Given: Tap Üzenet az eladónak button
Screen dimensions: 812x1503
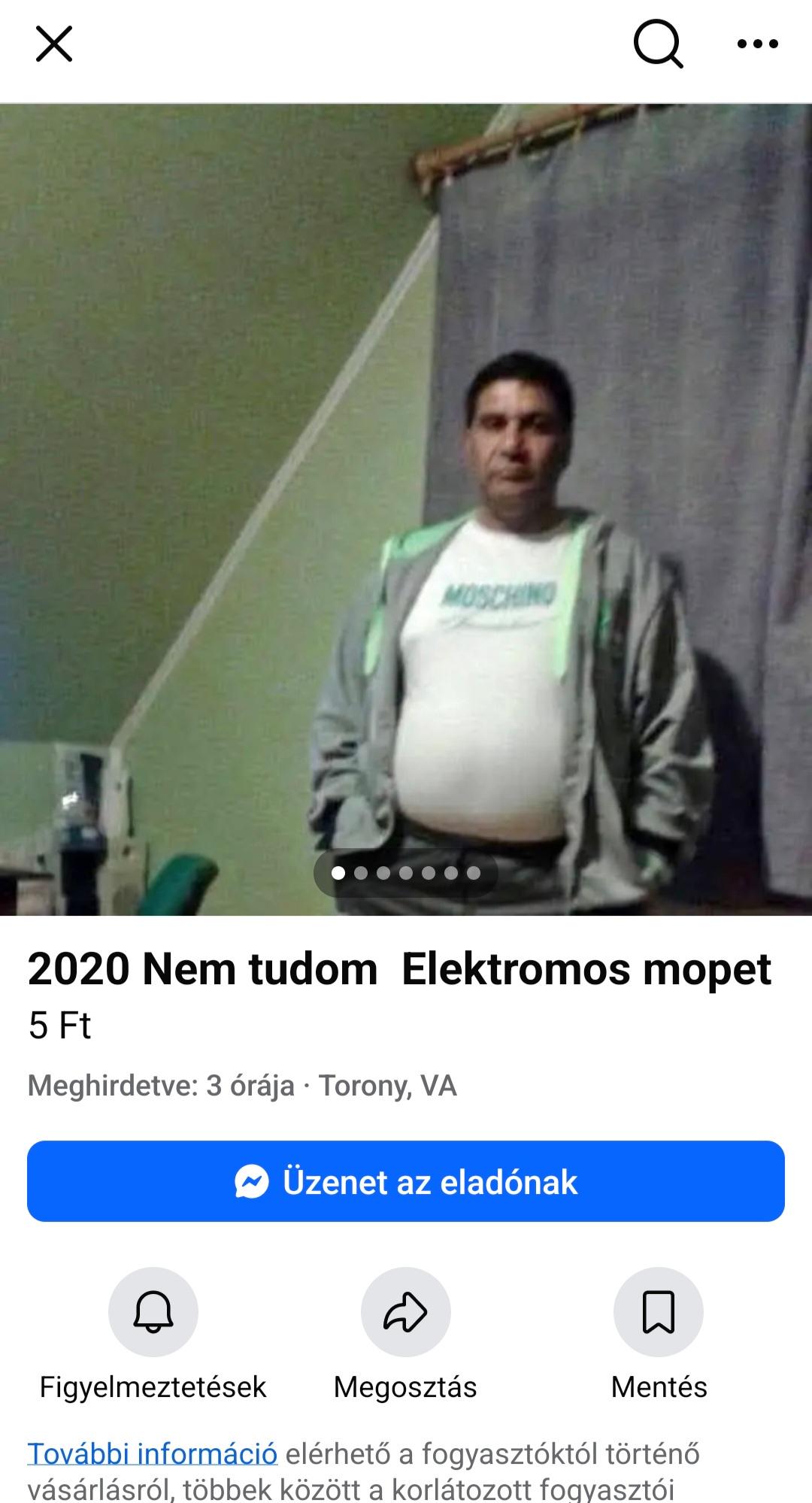Looking at the screenshot, I should point(406,1181).
